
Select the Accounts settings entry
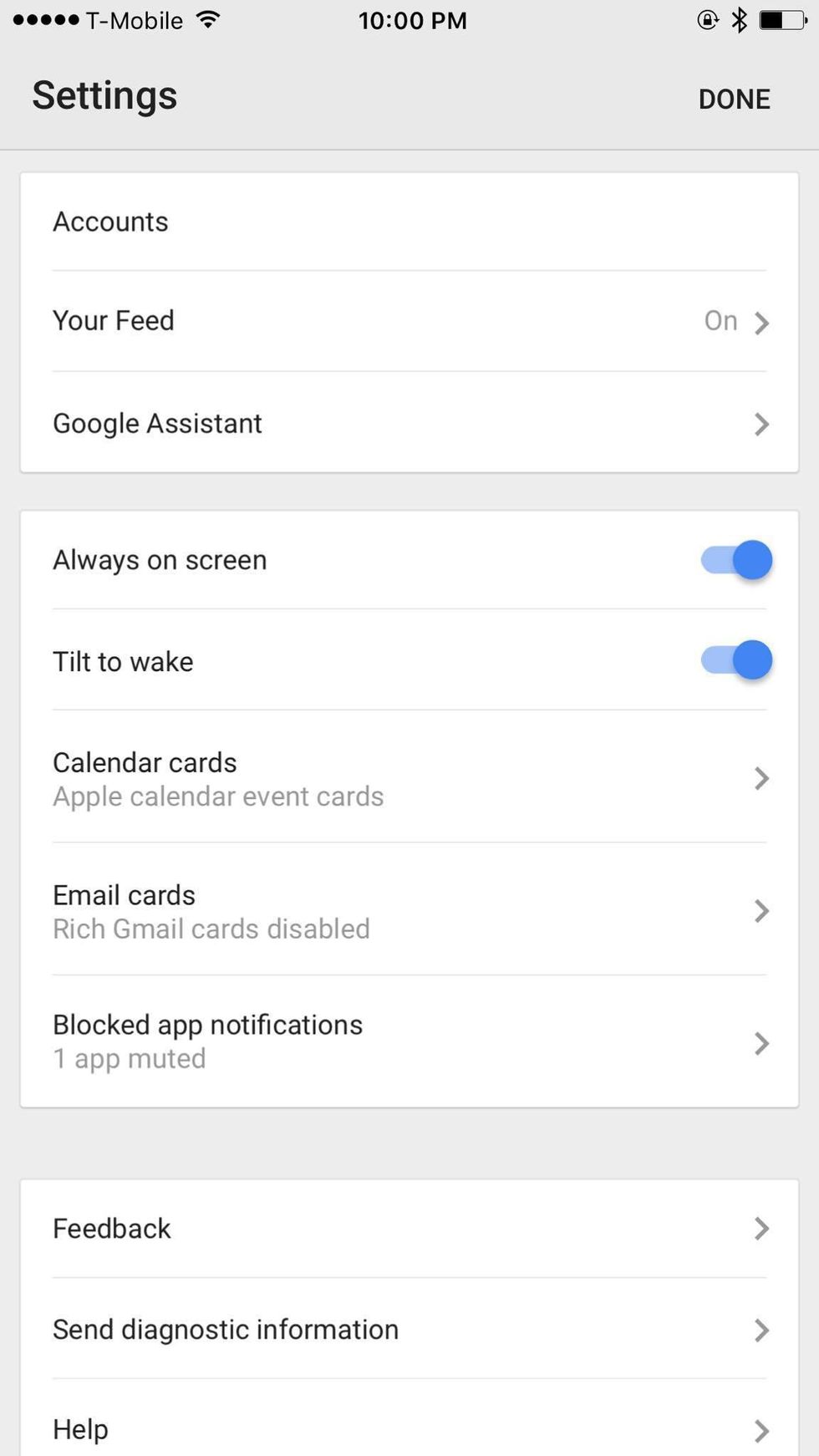click(110, 221)
